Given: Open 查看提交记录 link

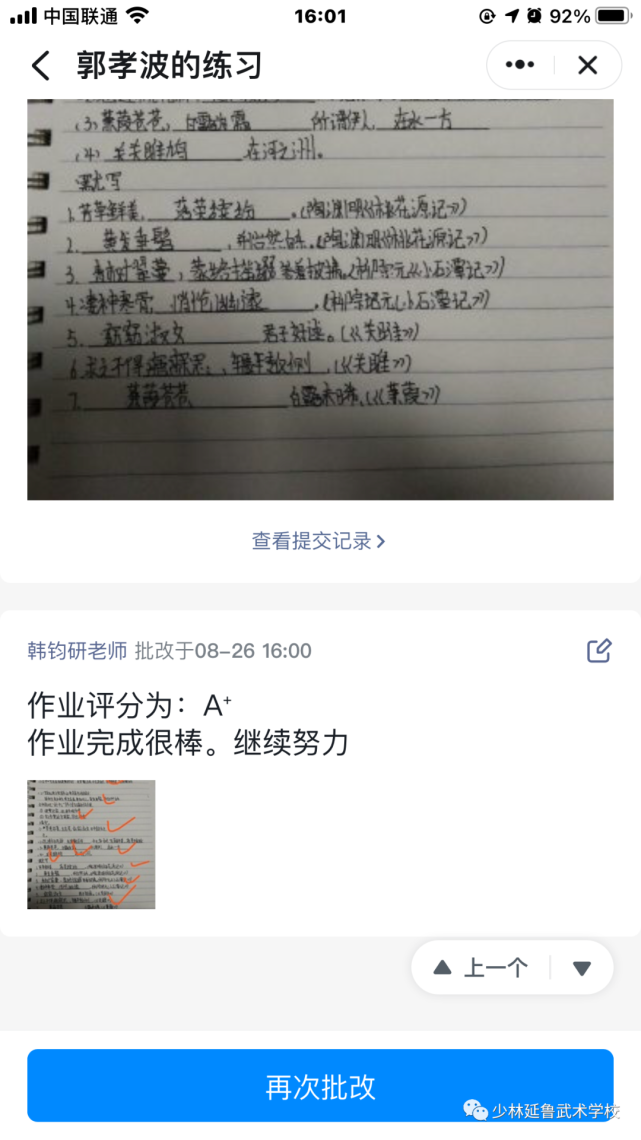Looking at the screenshot, I should tap(318, 541).
